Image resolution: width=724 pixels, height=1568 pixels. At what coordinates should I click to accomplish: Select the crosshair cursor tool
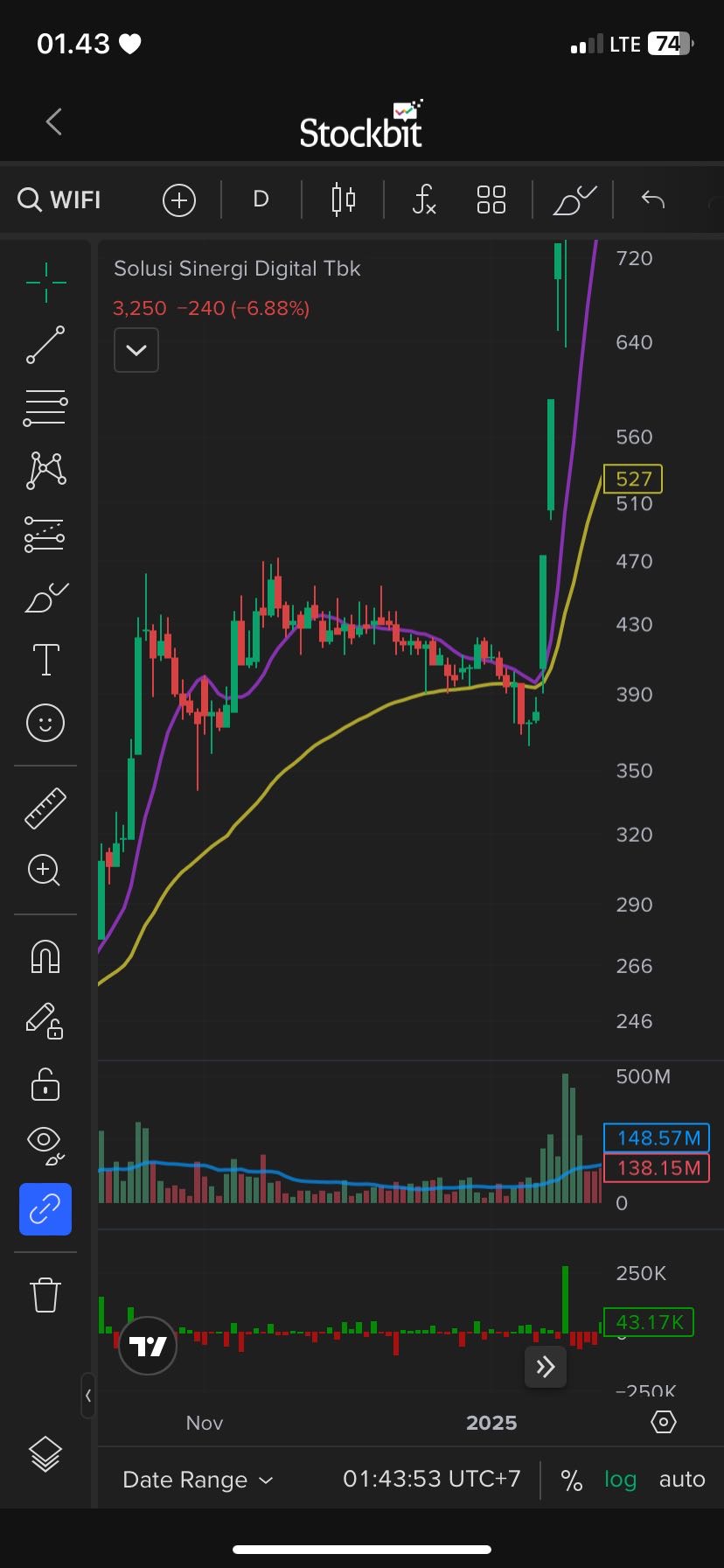click(45, 282)
